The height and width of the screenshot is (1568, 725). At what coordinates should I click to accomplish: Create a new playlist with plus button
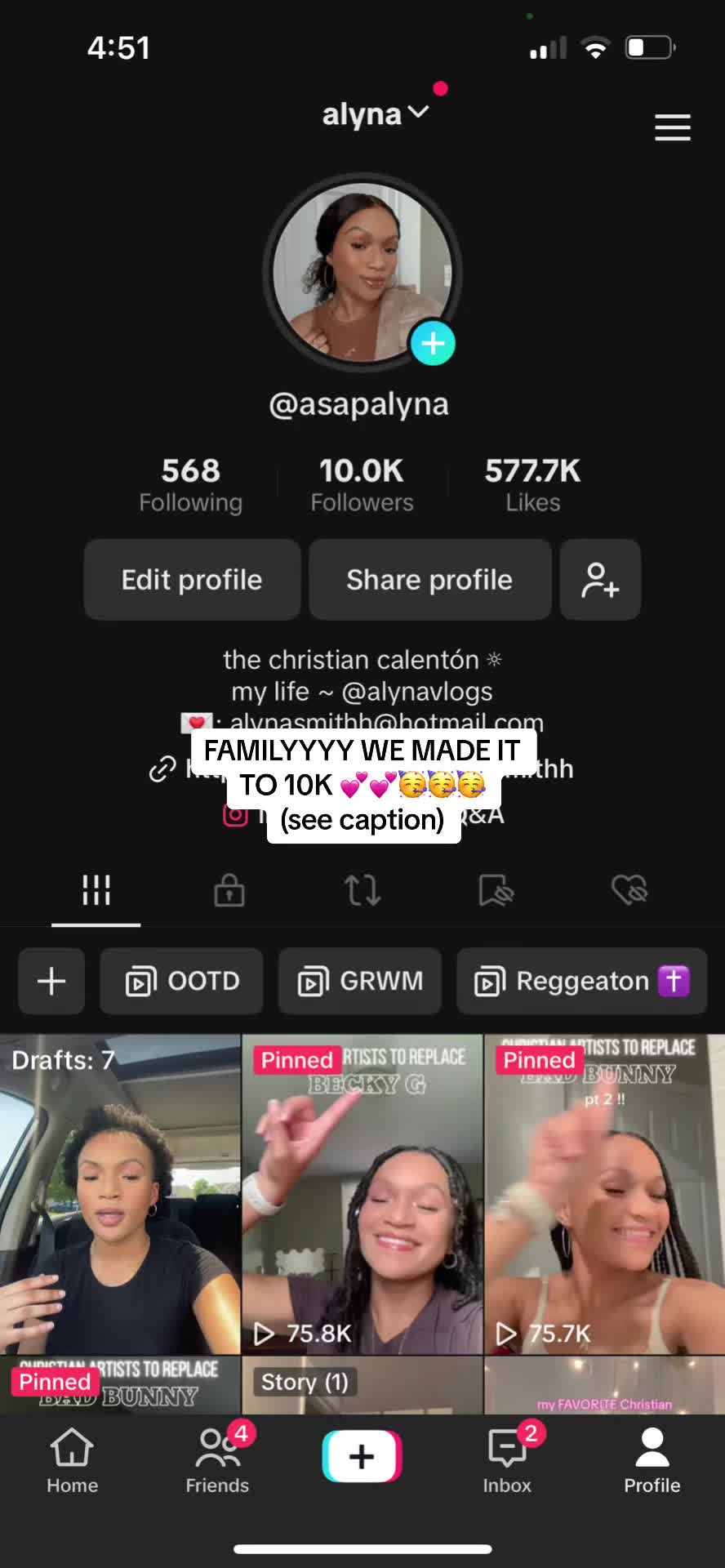pos(51,981)
